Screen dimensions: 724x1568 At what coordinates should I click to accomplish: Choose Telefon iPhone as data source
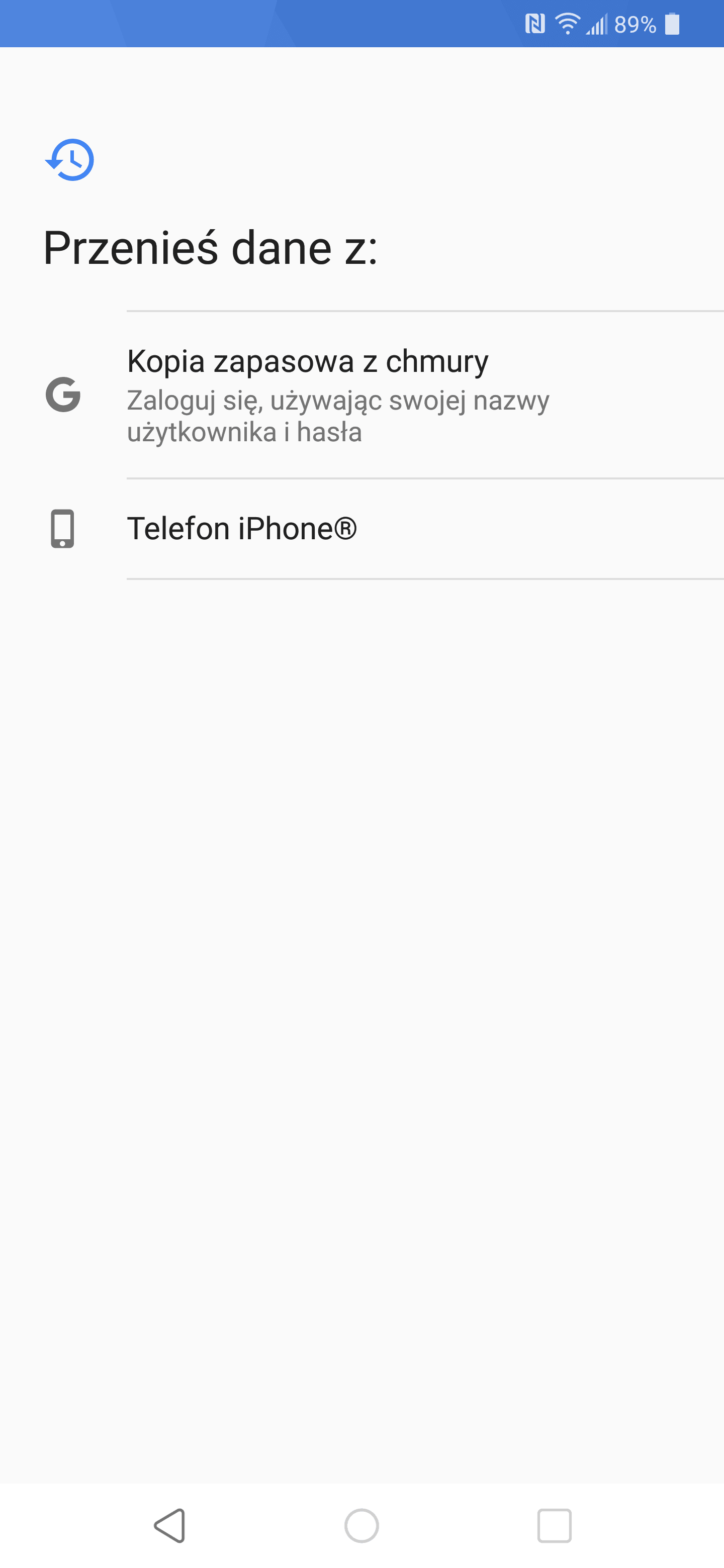tap(361, 528)
